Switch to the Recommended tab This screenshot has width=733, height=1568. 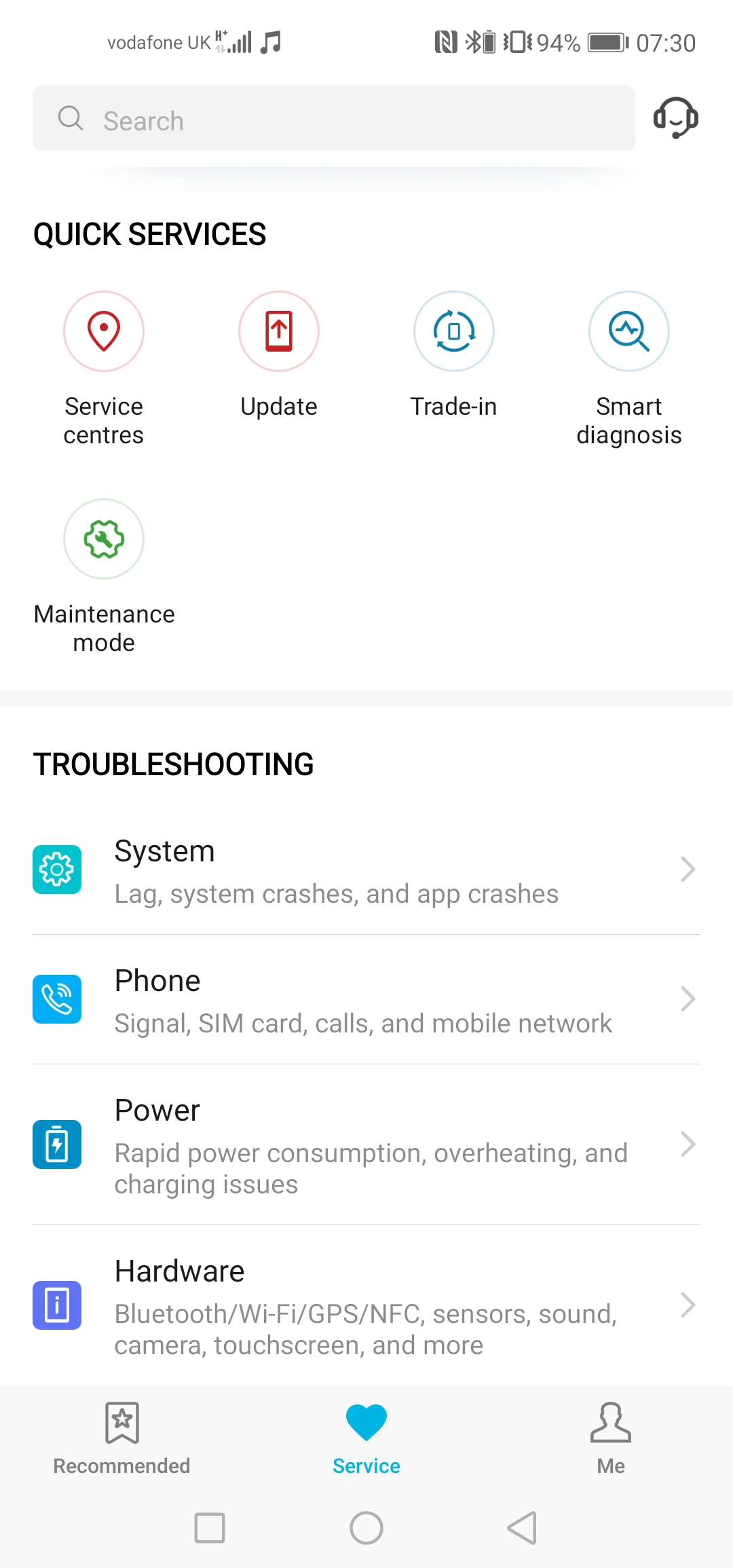(x=122, y=1438)
